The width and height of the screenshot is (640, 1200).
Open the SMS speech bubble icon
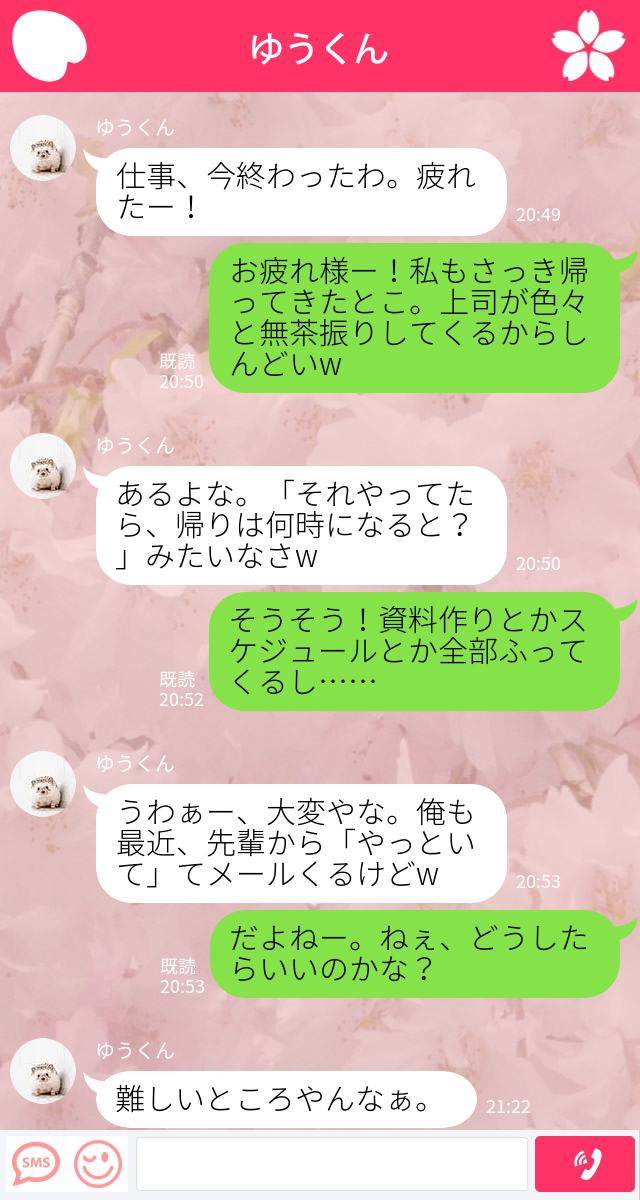pos(36,1163)
